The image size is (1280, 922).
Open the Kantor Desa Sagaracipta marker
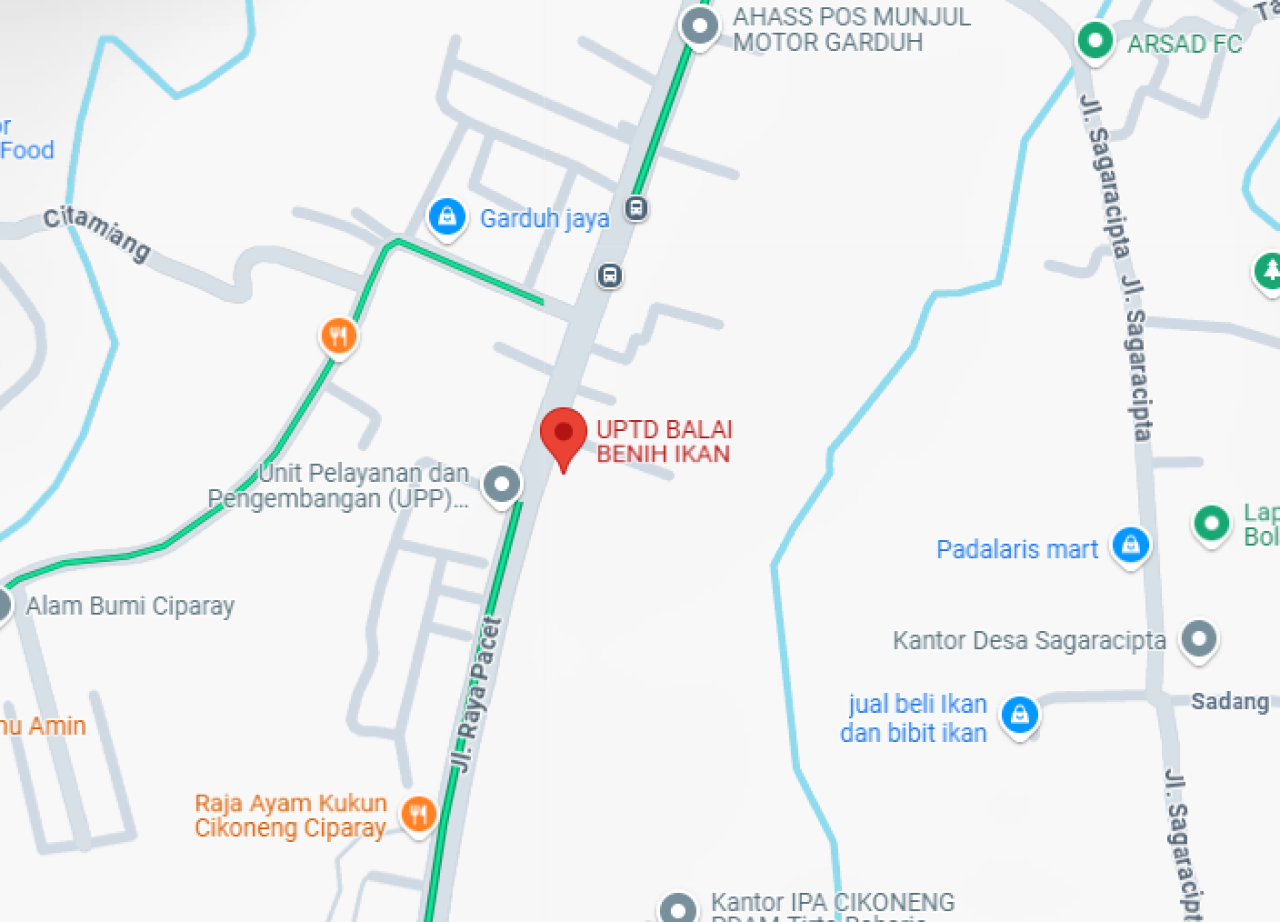pyautogui.click(x=1198, y=638)
